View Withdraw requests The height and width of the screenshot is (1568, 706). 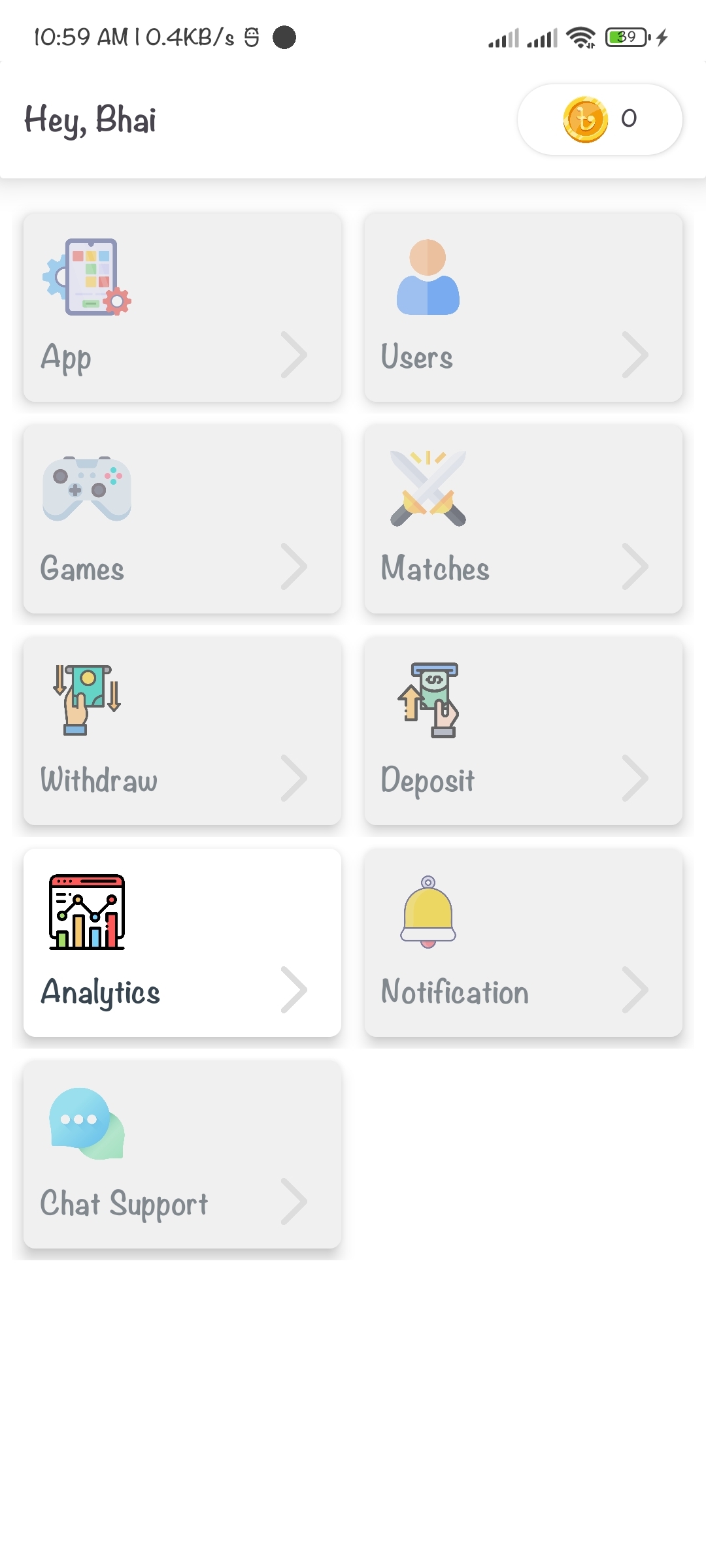[x=182, y=731]
